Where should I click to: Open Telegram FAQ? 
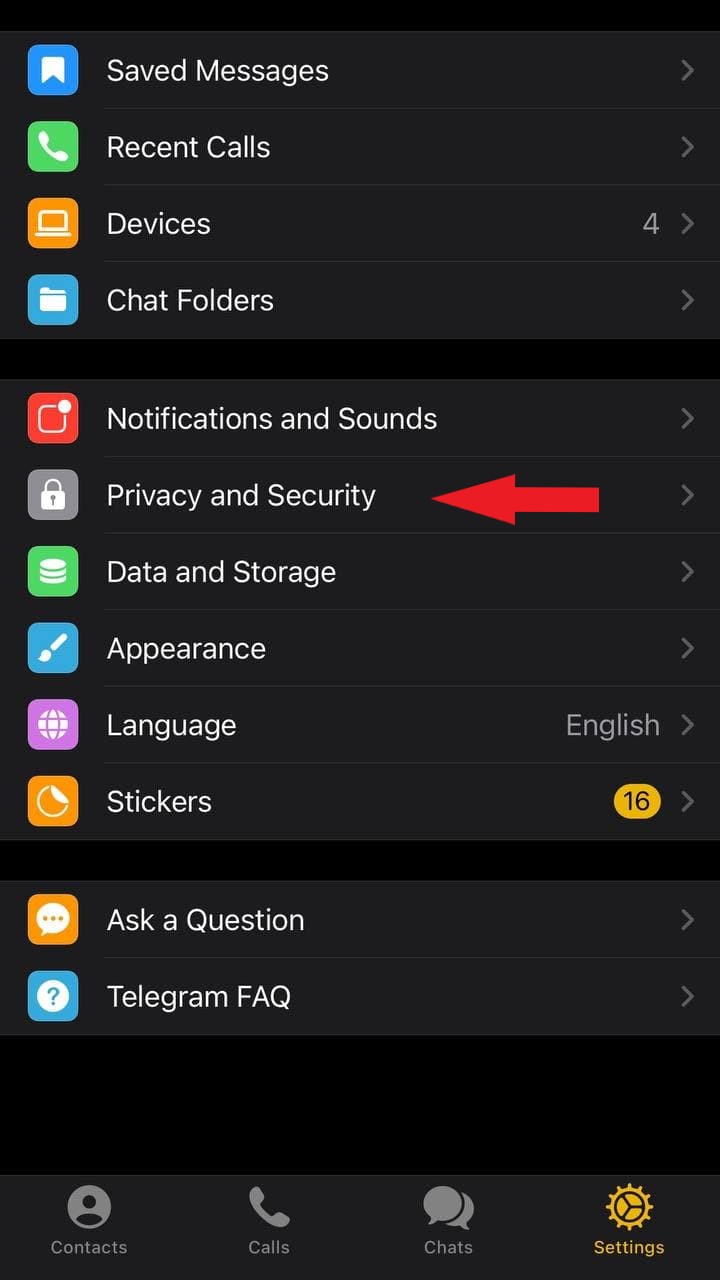click(x=360, y=996)
